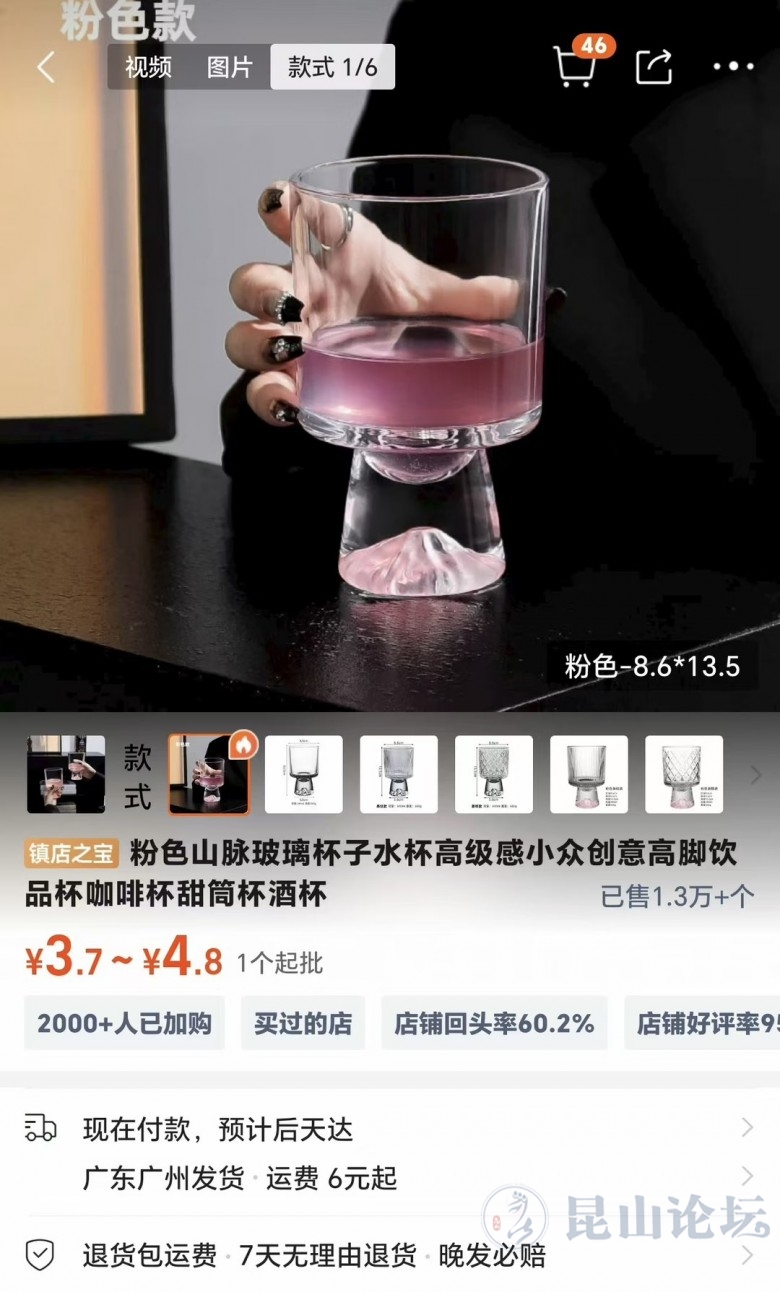Viewport: 780px width, 1292px height.
Task: Switch to the 图片 tab
Action: click(x=230, y=67)
